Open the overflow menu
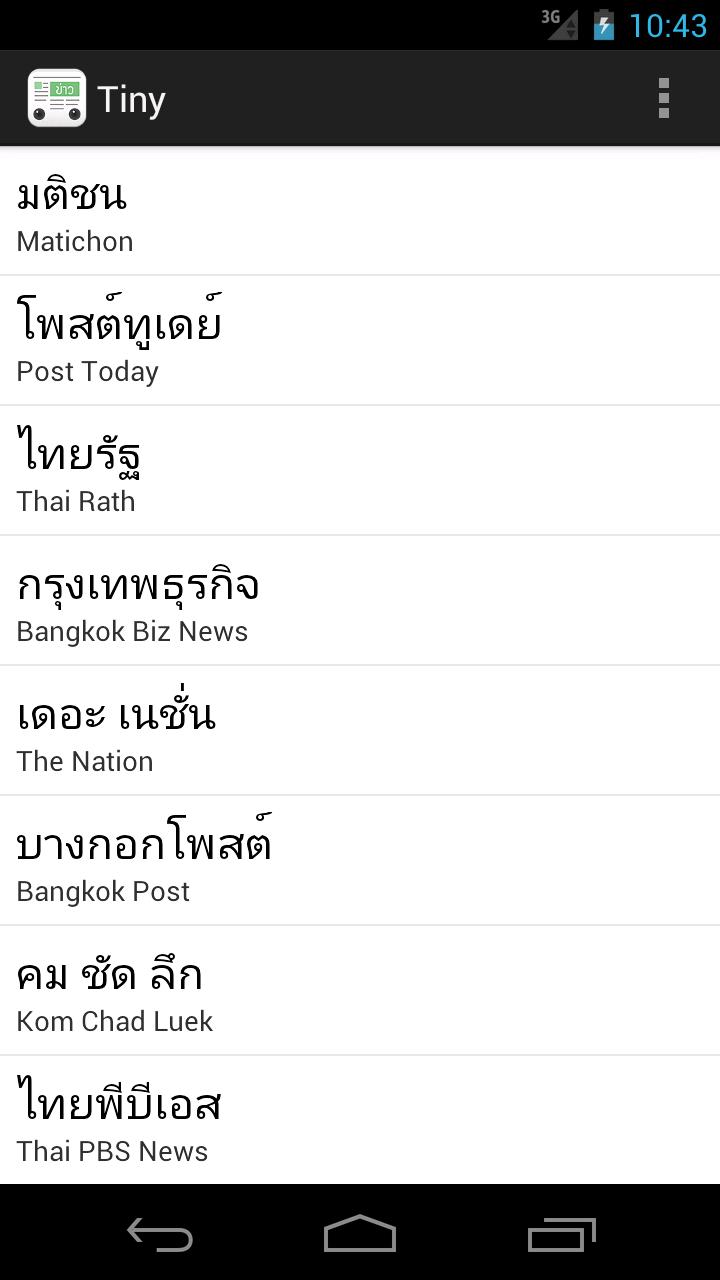Image resolution: width=720 pixels, height=1280 pixels. pos(663,97)
